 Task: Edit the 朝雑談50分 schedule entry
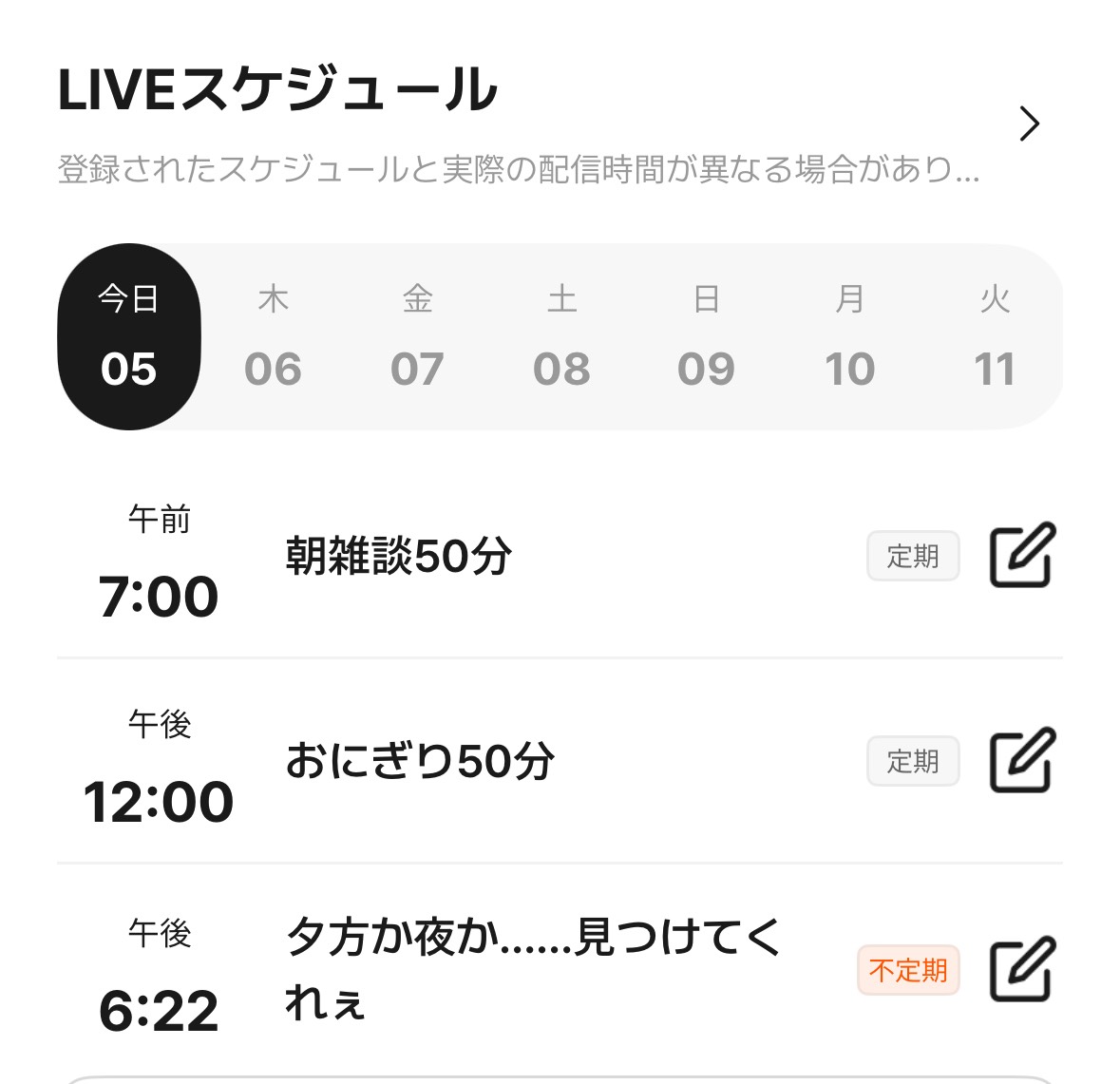1022,555
